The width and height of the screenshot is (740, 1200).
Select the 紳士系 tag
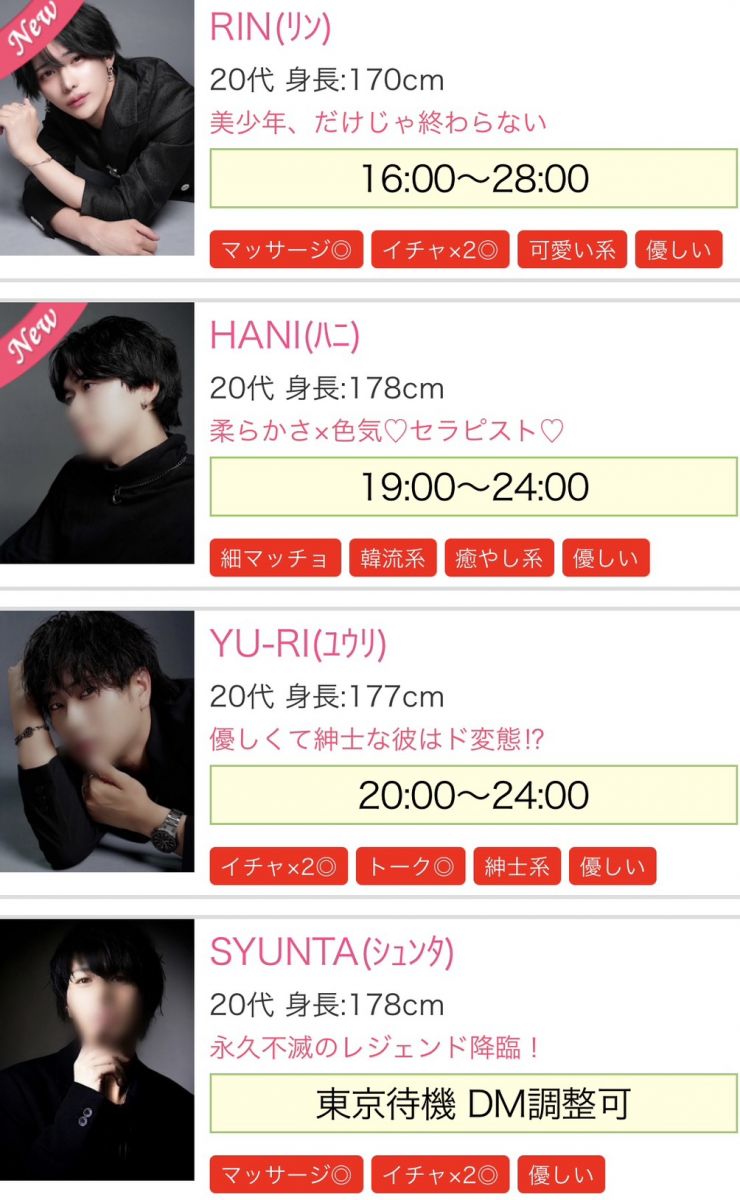pyautogui.click(x=517, y=867)
